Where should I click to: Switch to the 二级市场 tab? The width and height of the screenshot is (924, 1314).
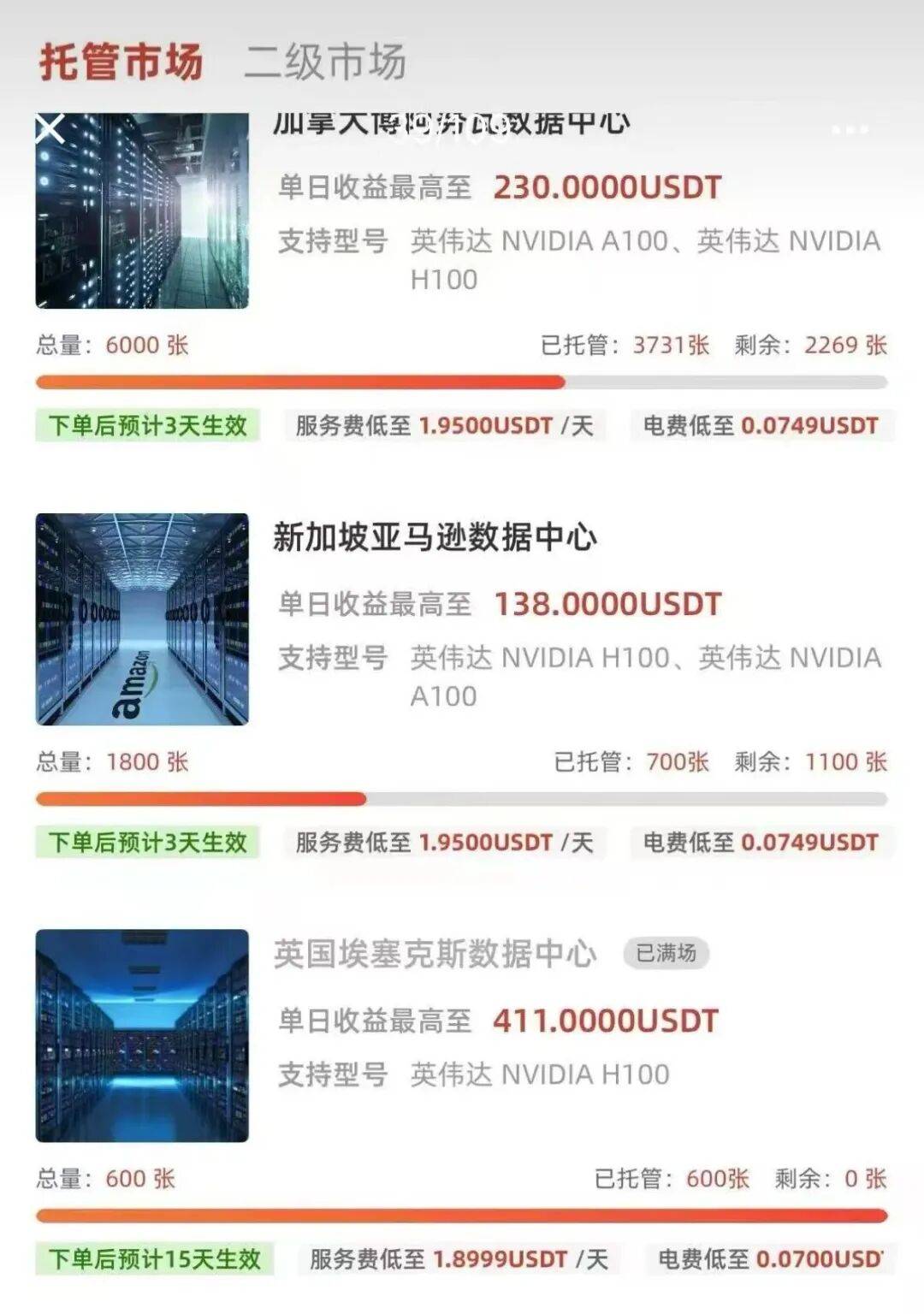pos(325,62)
